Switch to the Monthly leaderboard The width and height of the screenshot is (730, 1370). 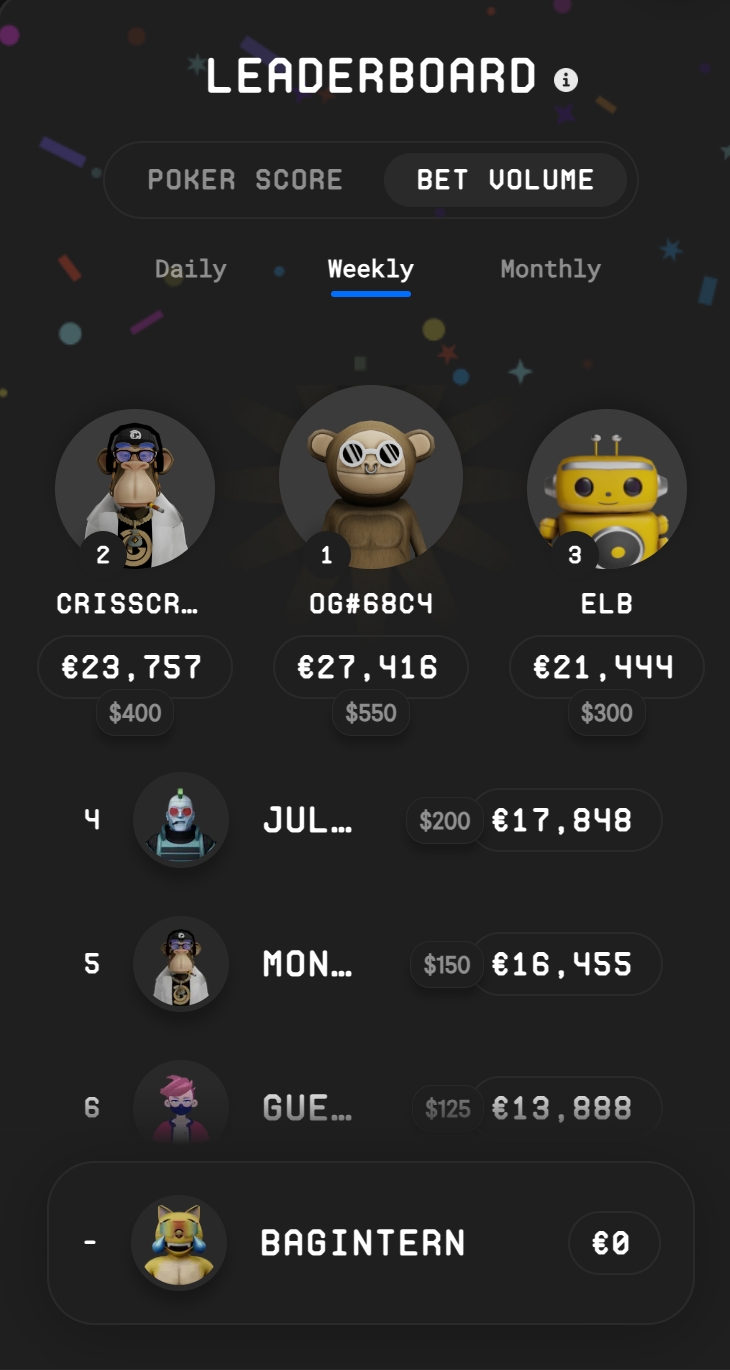pyautogui.click(x=550, y=269)
